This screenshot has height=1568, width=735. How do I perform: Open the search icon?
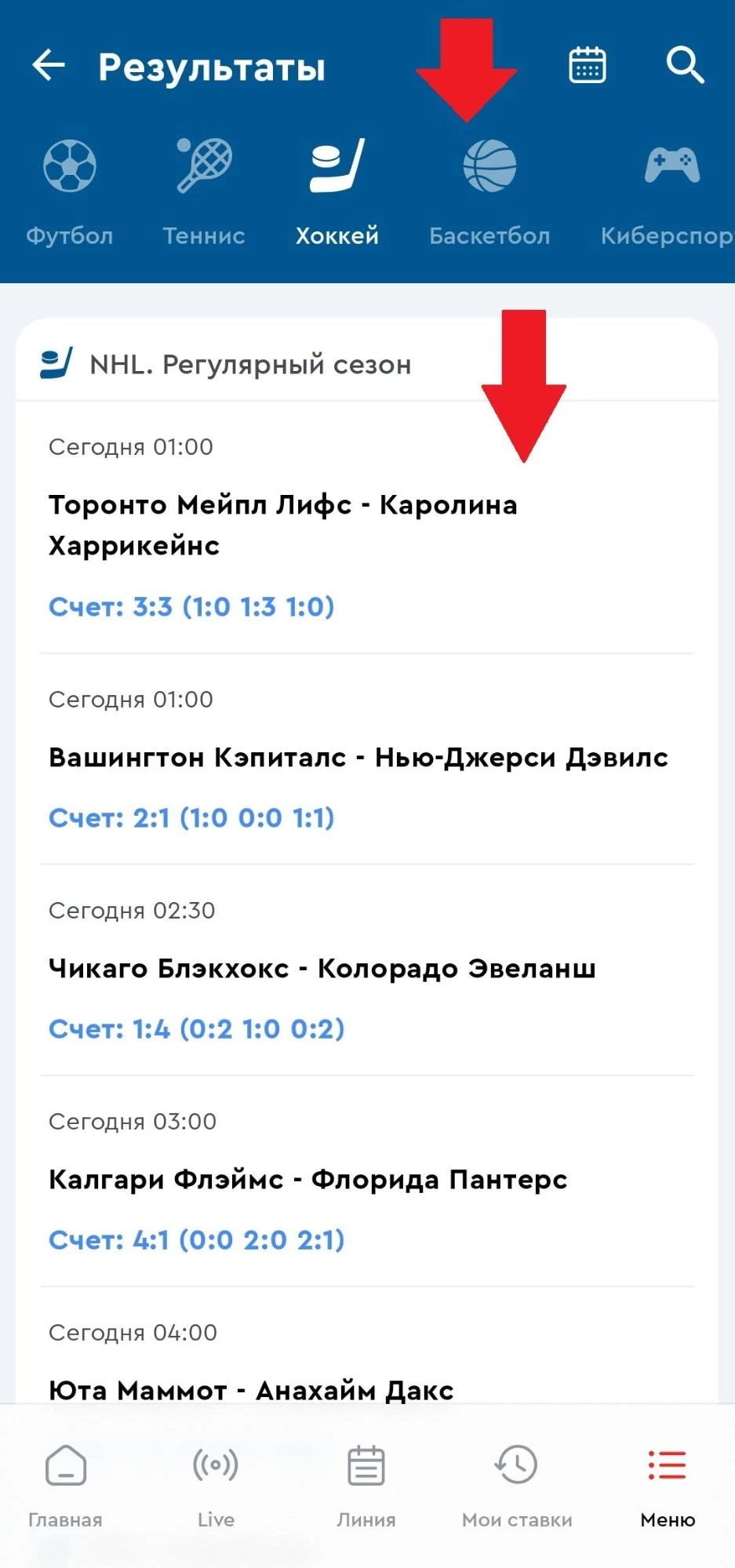point(683,66)
